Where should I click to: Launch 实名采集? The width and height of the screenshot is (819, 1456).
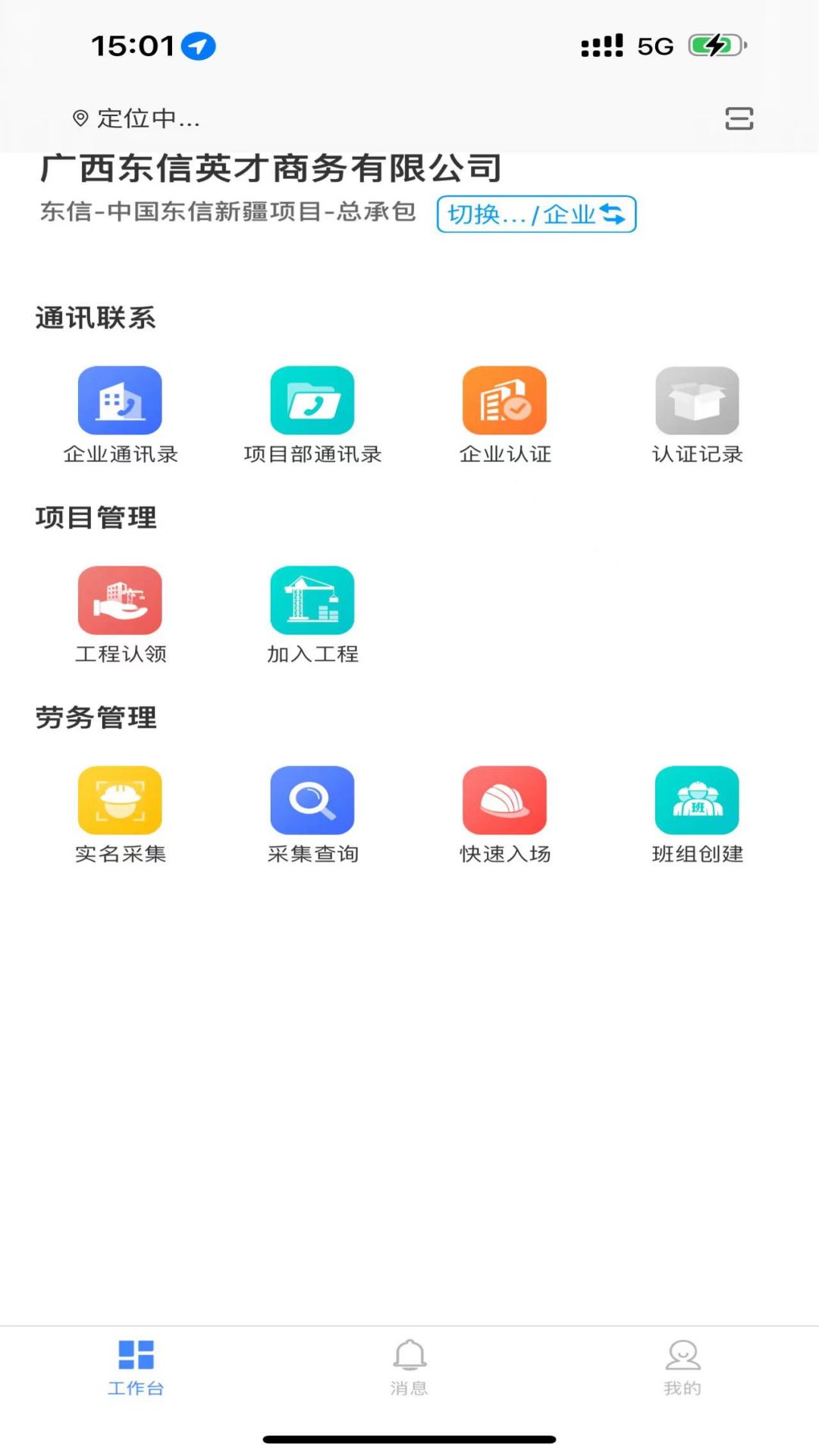coord(120,815)
